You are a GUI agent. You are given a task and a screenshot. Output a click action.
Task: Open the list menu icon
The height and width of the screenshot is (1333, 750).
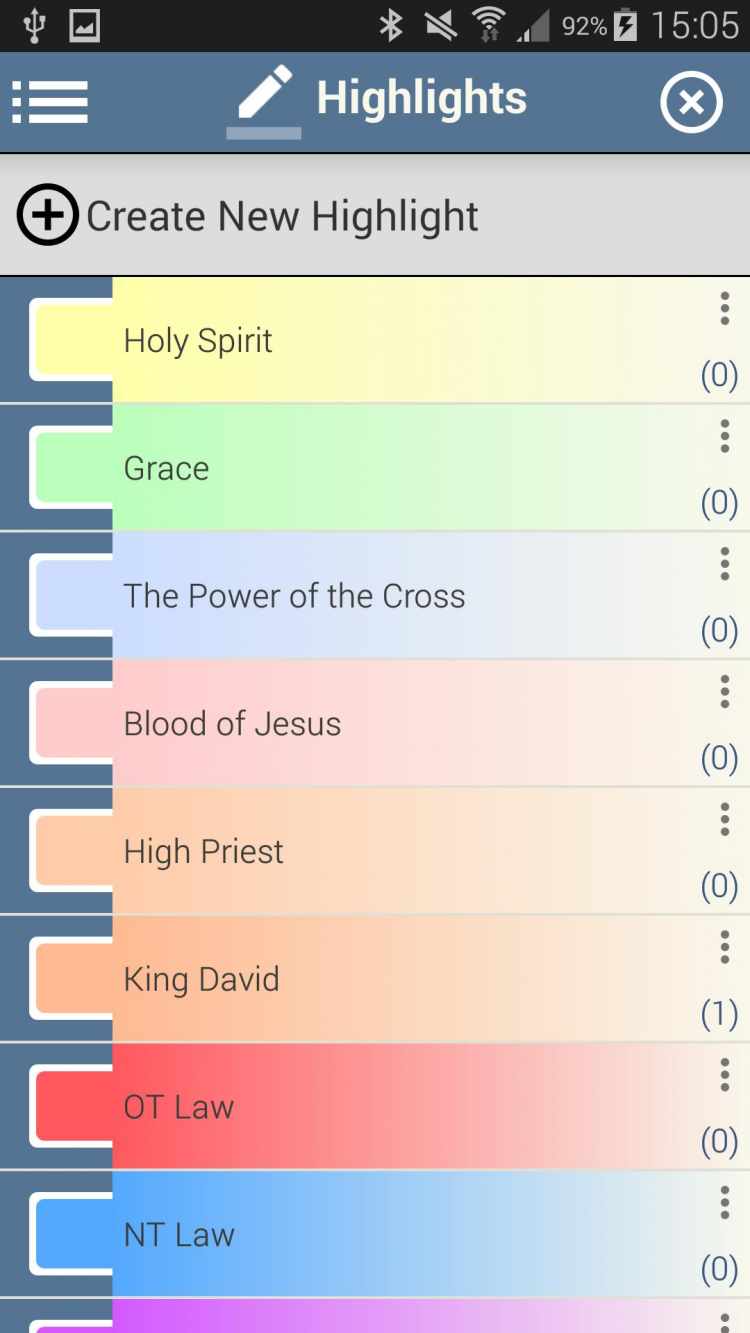click(x=51, y=101)
